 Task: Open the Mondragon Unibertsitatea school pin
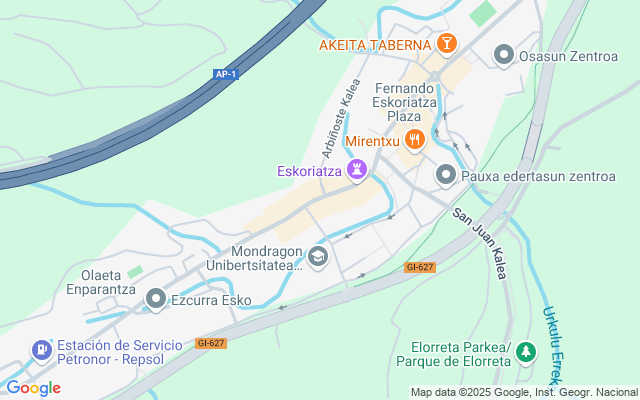318,257
